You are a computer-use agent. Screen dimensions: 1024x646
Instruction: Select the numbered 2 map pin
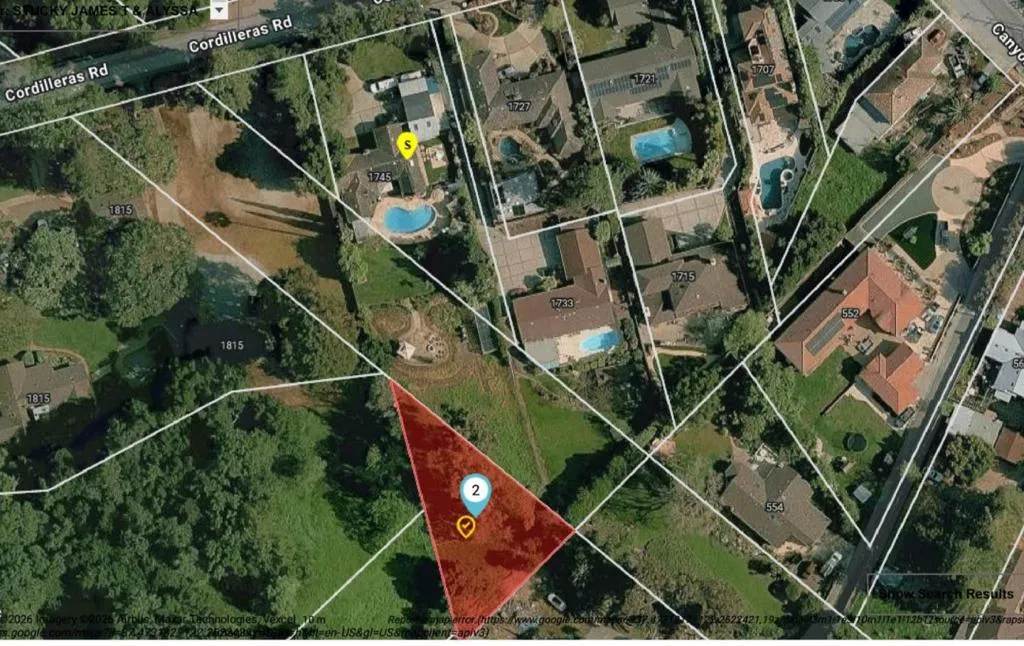point(475,494)
